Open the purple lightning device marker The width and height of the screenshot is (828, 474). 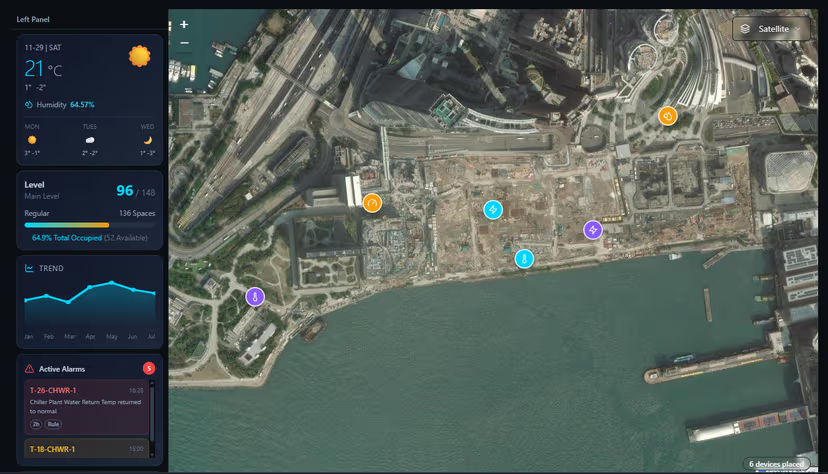coord(593,230)
